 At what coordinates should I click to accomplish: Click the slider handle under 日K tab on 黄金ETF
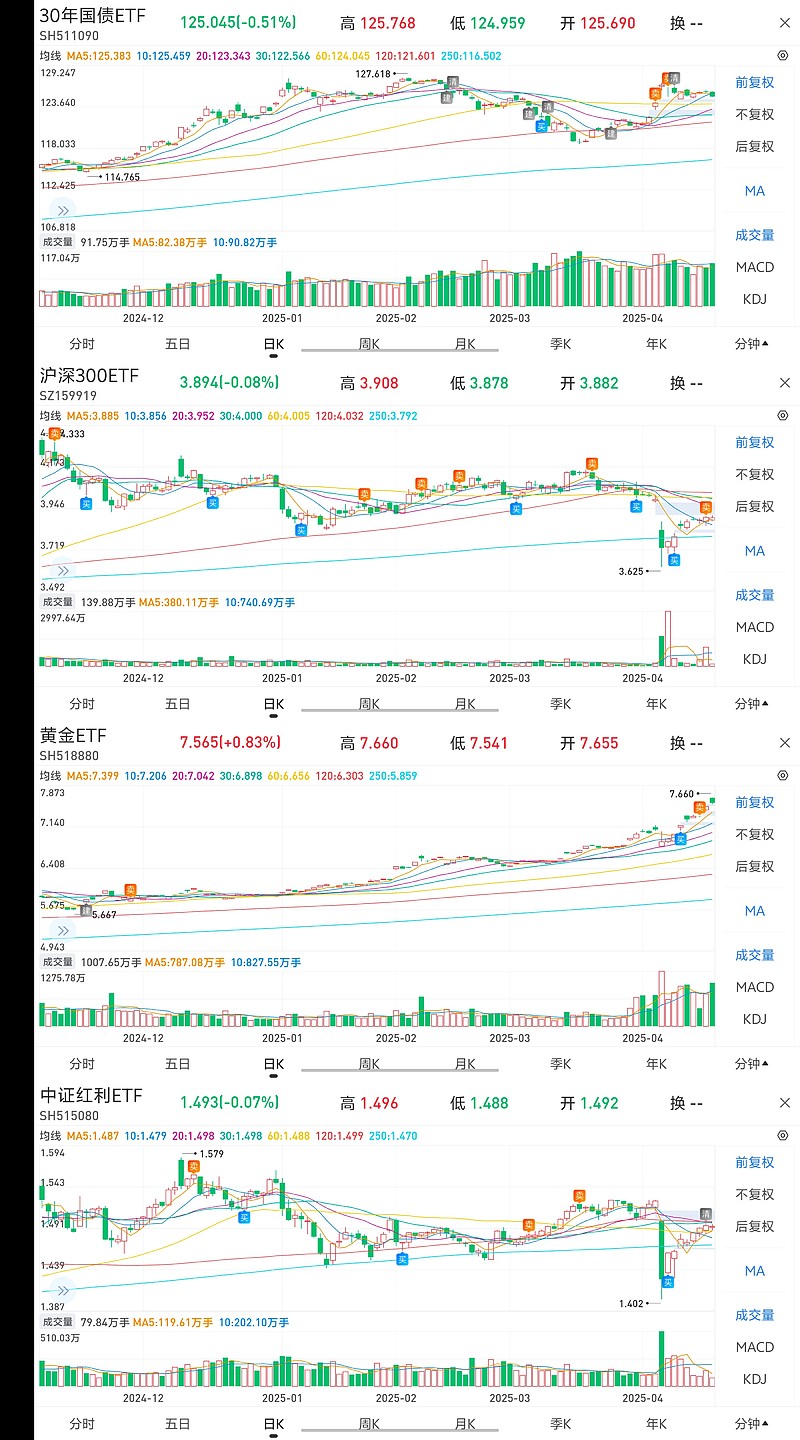coord(272,1074)
